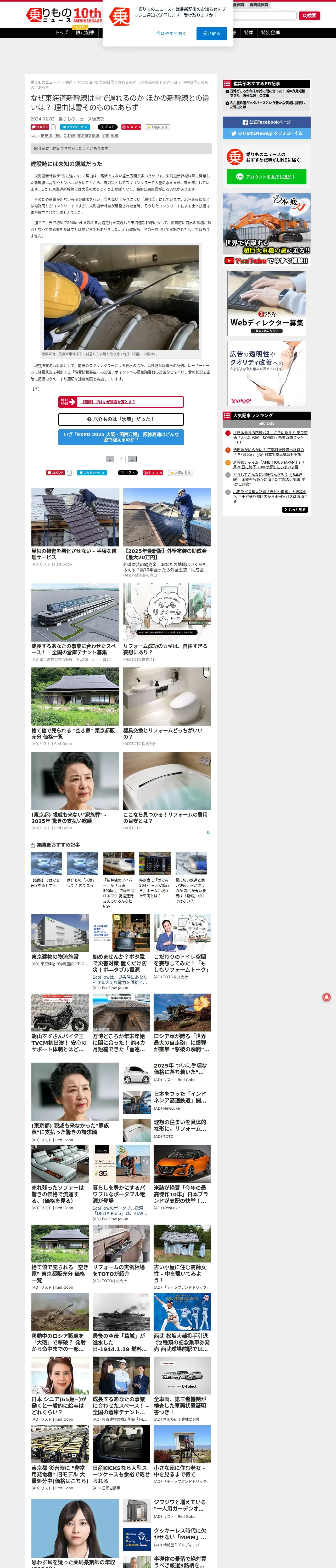The image size is (336, 1568).
Task: Go to the トップ navigation tab
Action: [x=61, y=32]
